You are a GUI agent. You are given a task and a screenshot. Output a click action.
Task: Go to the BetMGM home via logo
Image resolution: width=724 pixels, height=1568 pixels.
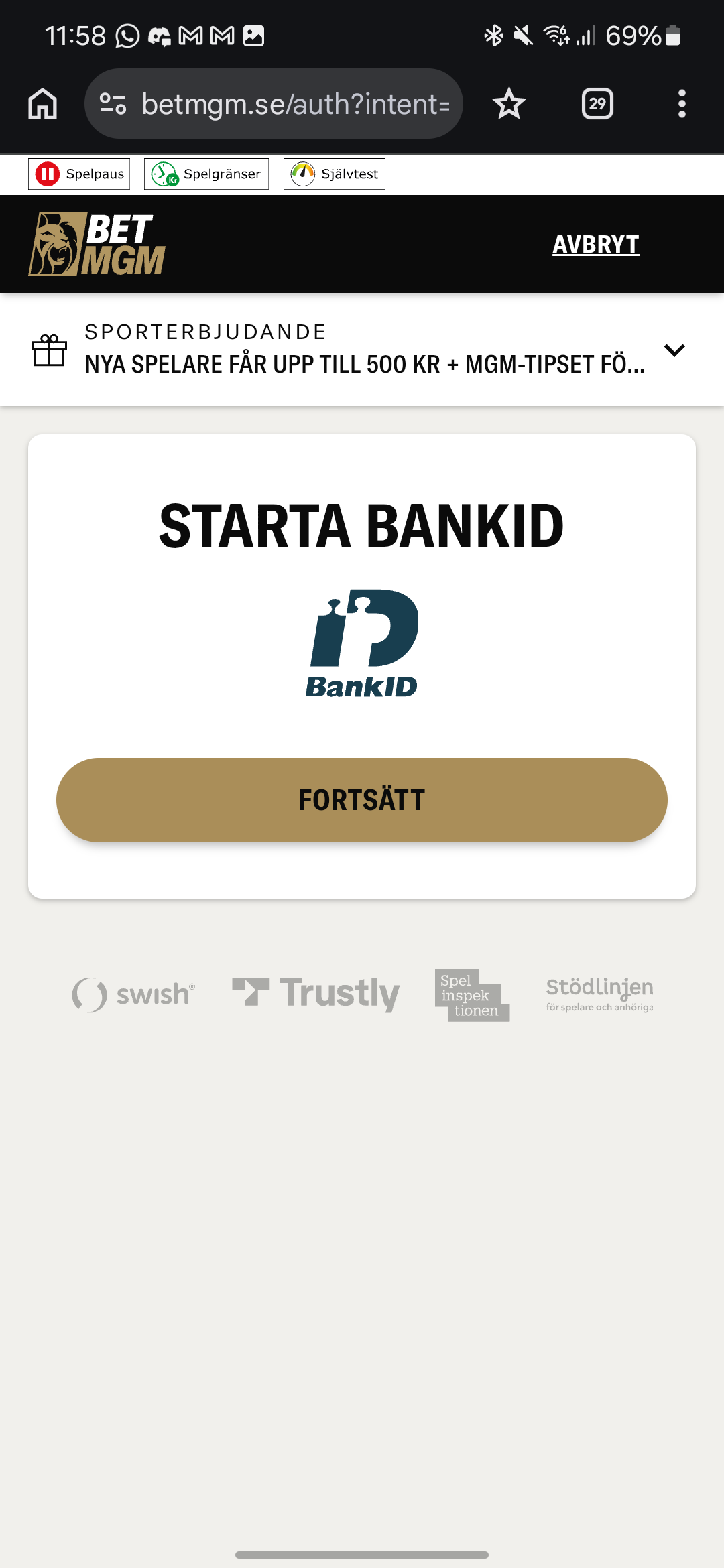coord(97,245)
